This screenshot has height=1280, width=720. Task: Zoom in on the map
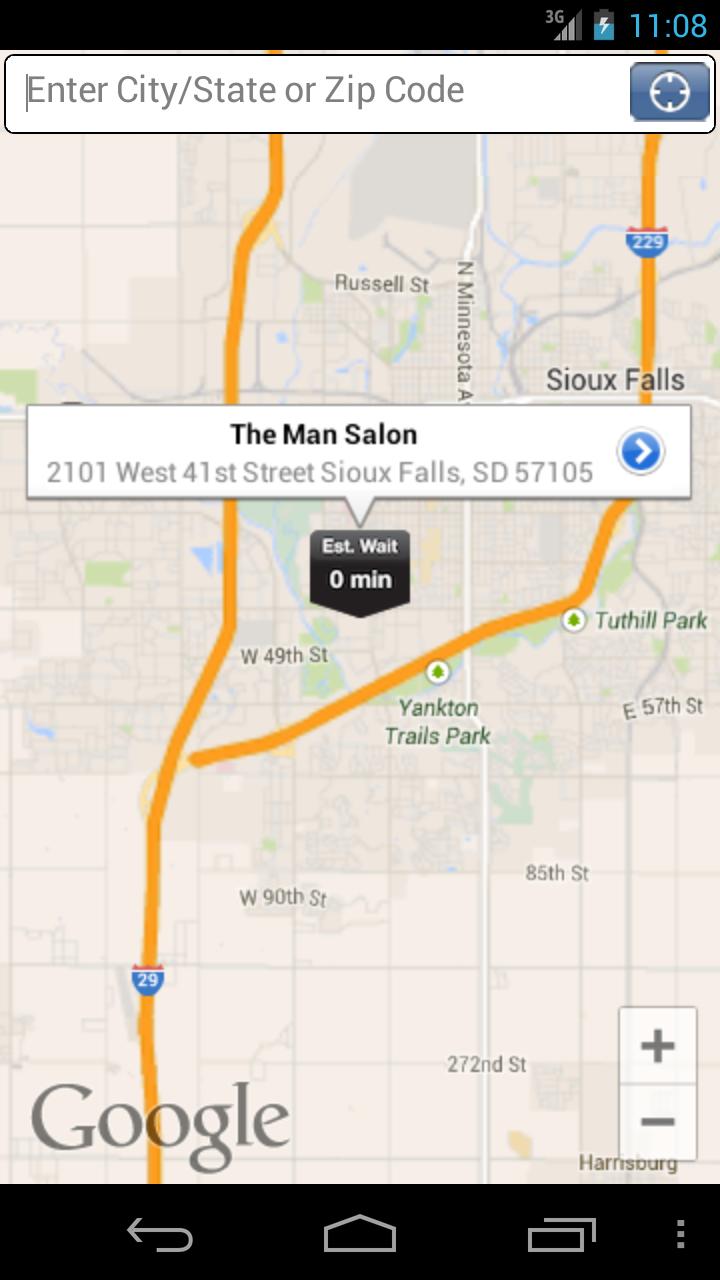657,1046
